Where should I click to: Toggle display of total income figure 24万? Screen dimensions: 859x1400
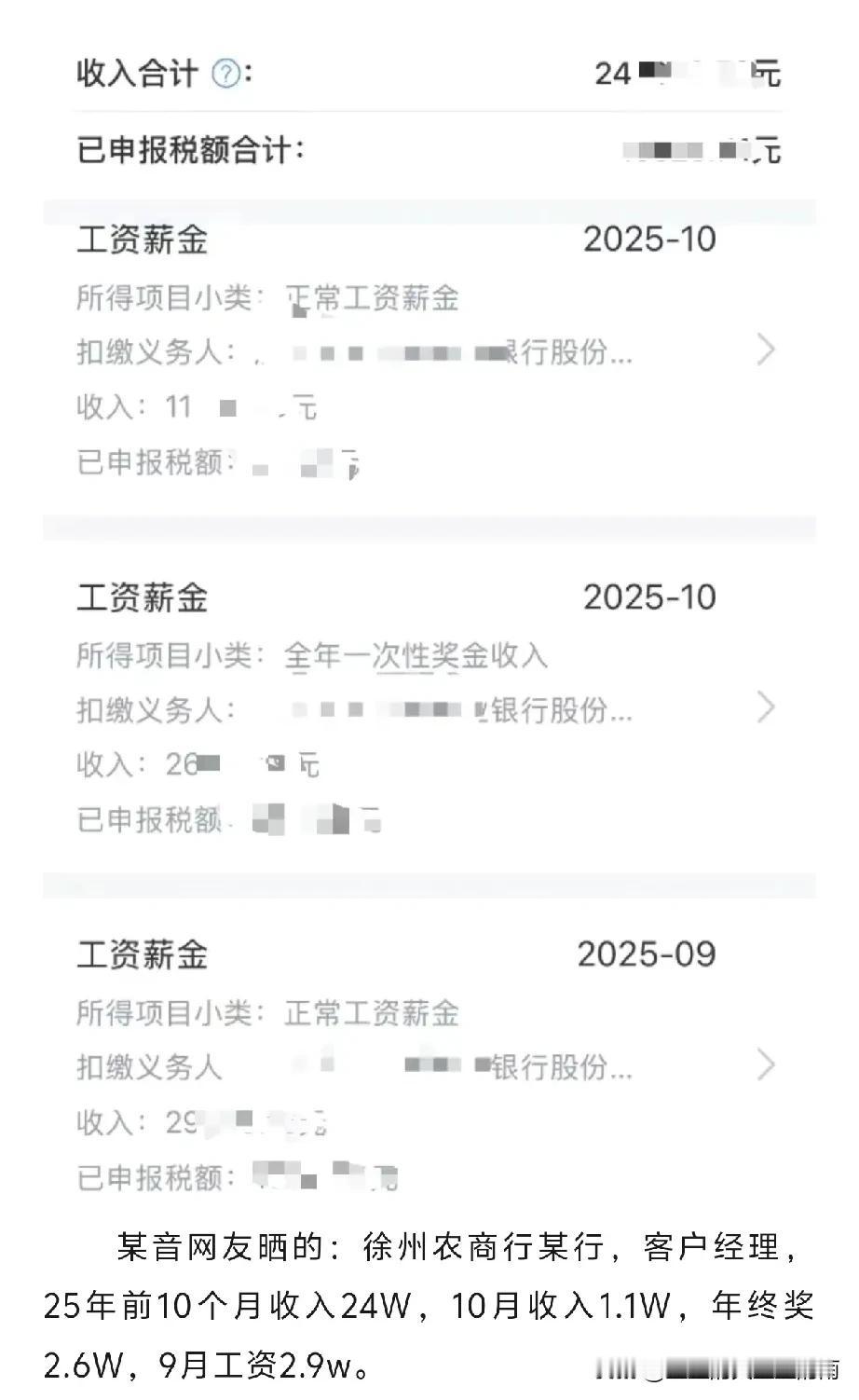click(689, 74)
